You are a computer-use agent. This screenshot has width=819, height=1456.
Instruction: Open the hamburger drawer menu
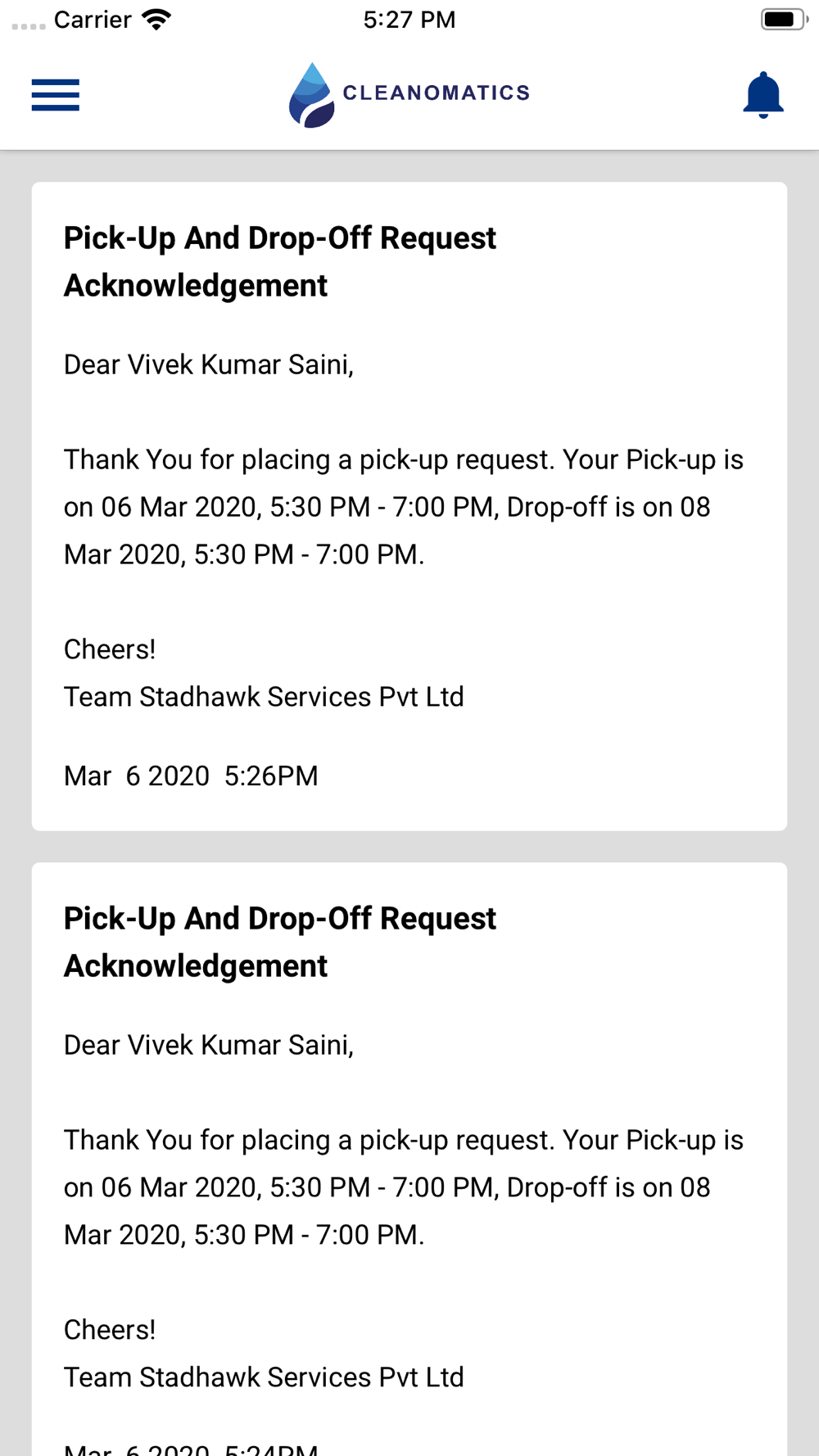coord(56,95)
